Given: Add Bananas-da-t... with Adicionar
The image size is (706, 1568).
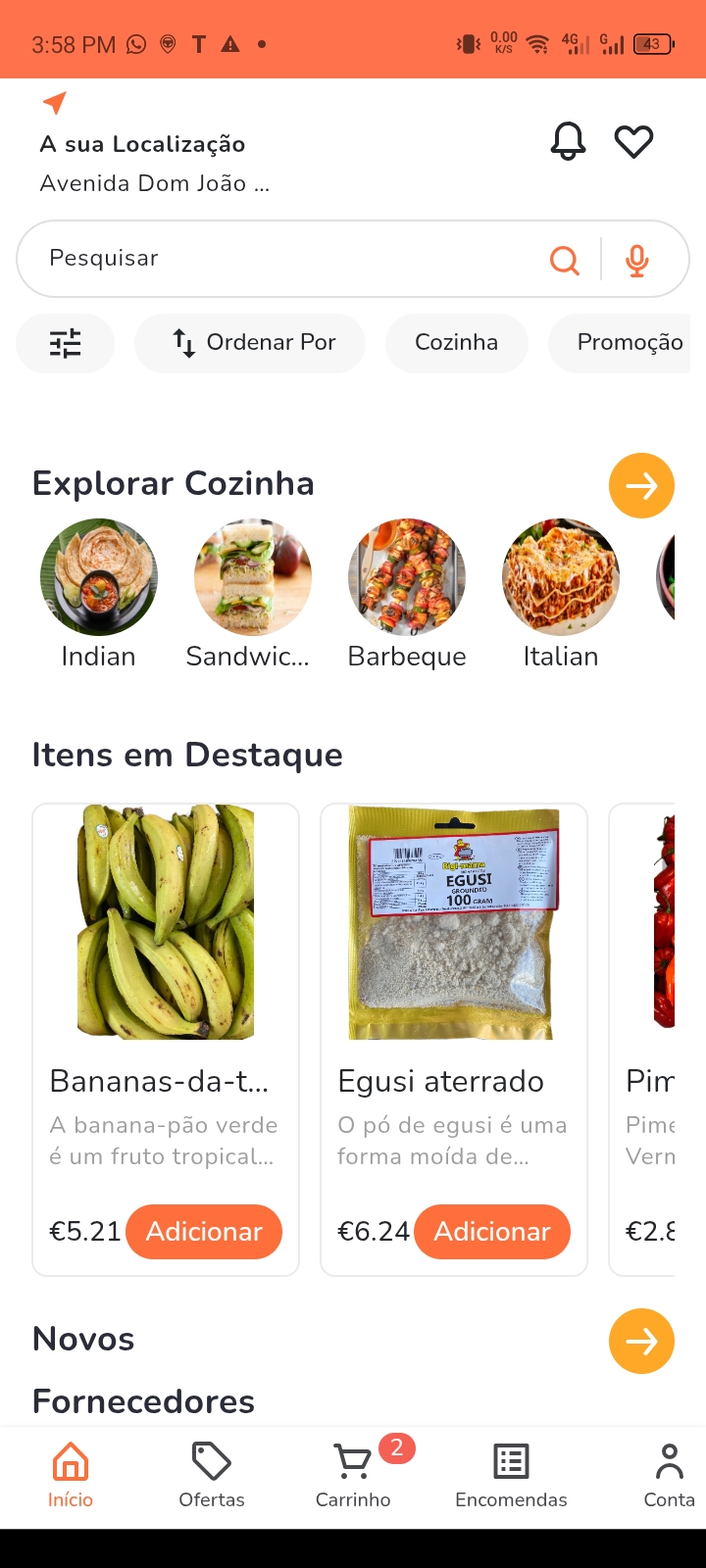Looking at the screenshot, I should (204, 1232).
